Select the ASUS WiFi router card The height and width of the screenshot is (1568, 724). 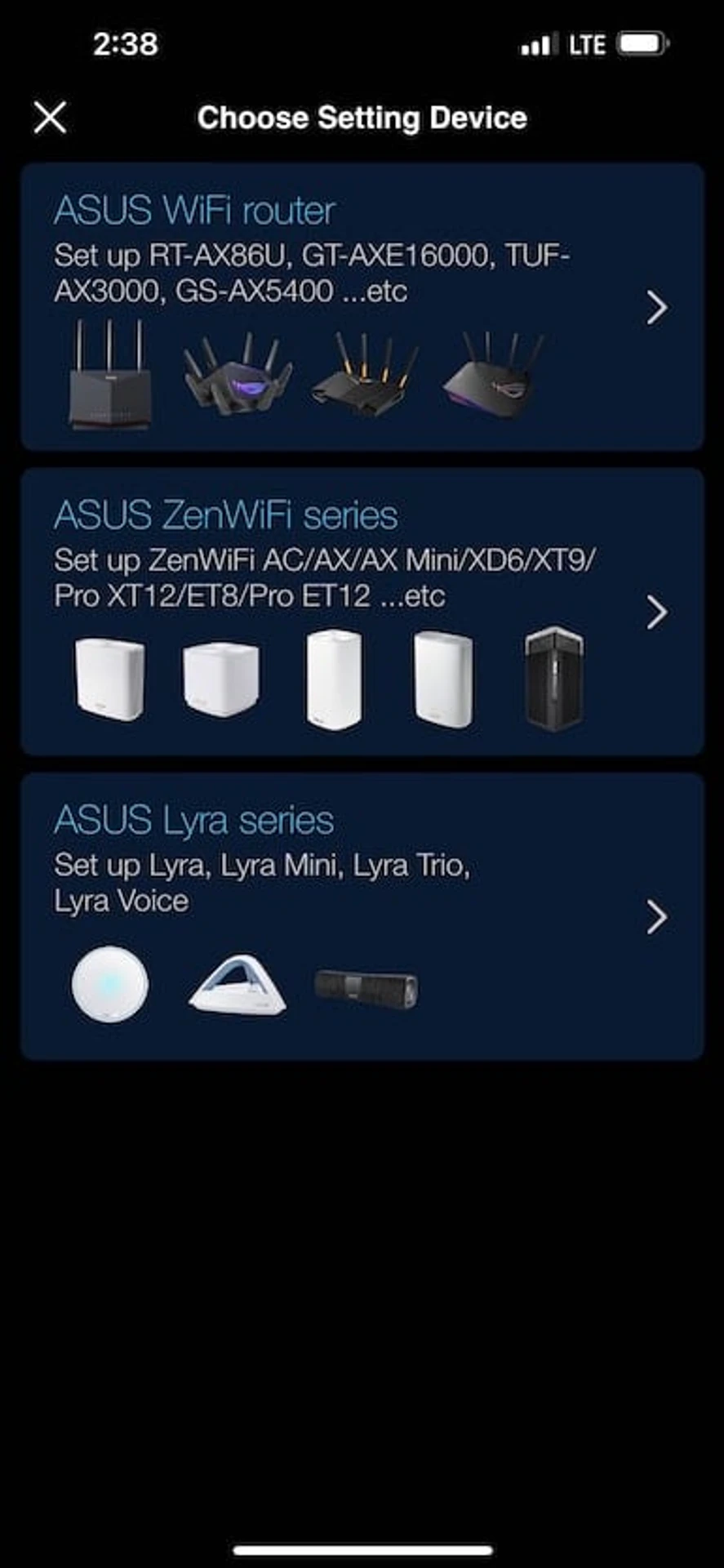(x=362, y=306)
